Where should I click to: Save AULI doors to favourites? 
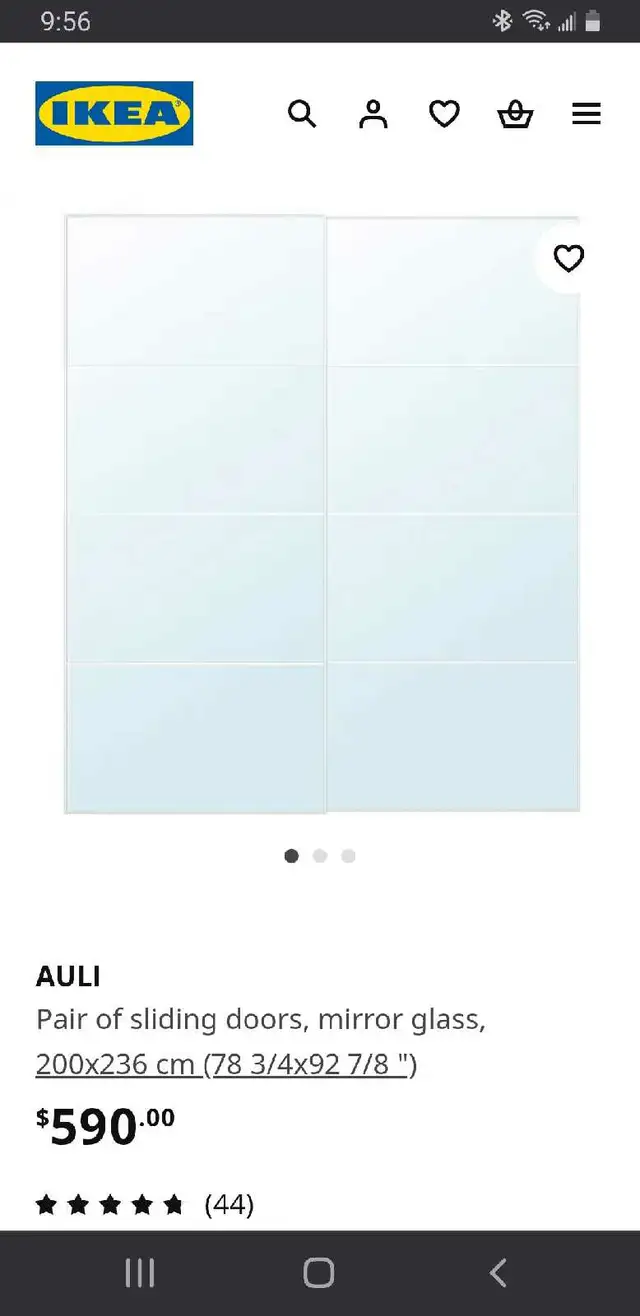pos(569,259)
